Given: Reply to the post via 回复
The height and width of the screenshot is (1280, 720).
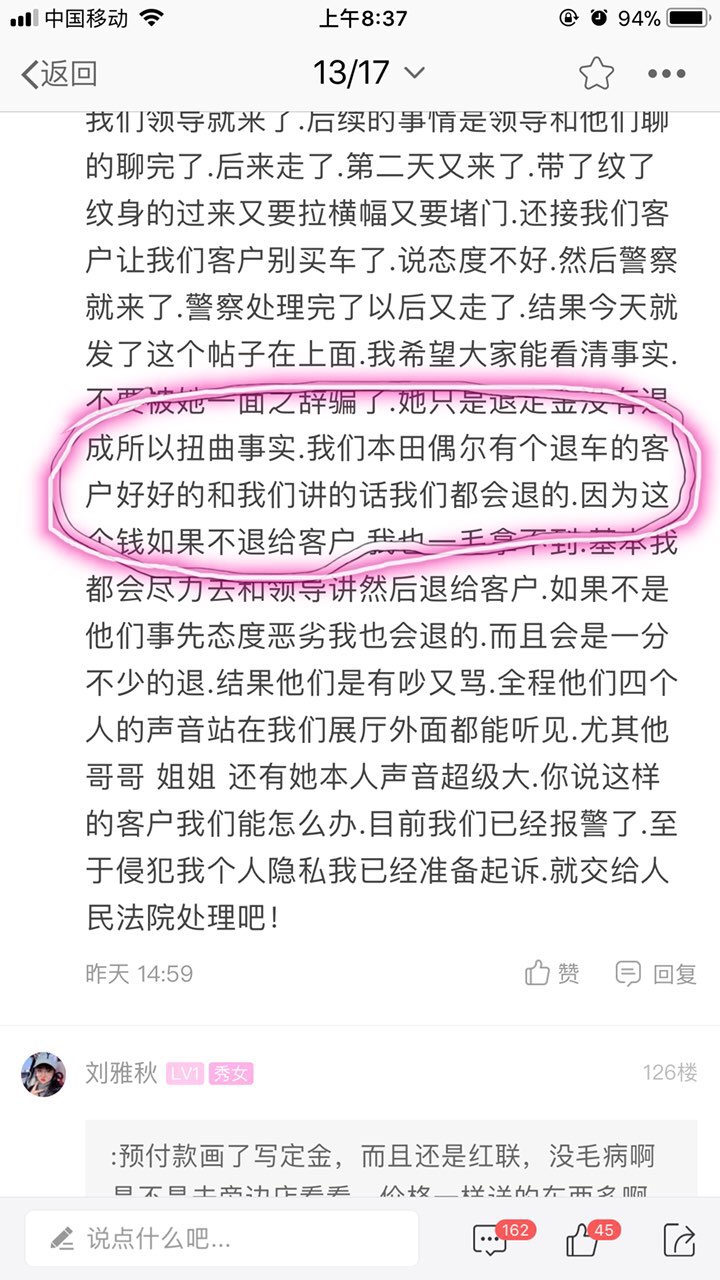Looking at the screenshot, I should tap(656, 973).
